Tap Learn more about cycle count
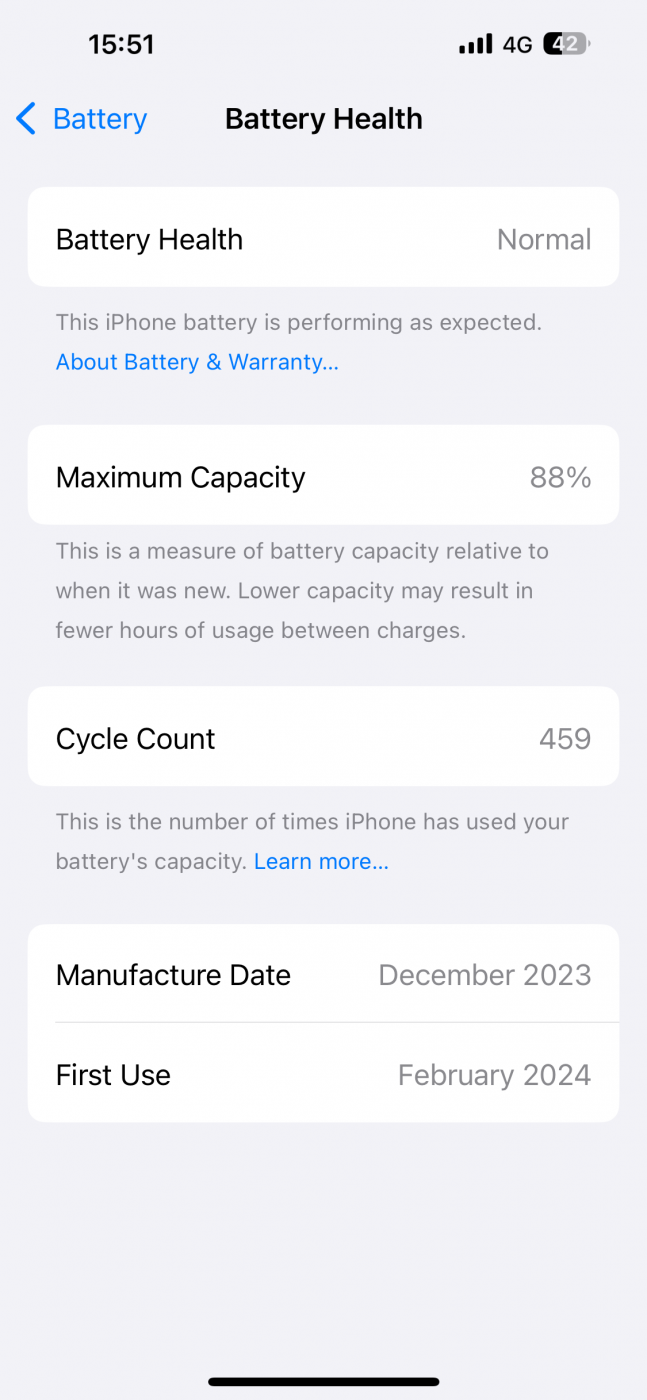647x1400 pixels. [x=321, y=861]
